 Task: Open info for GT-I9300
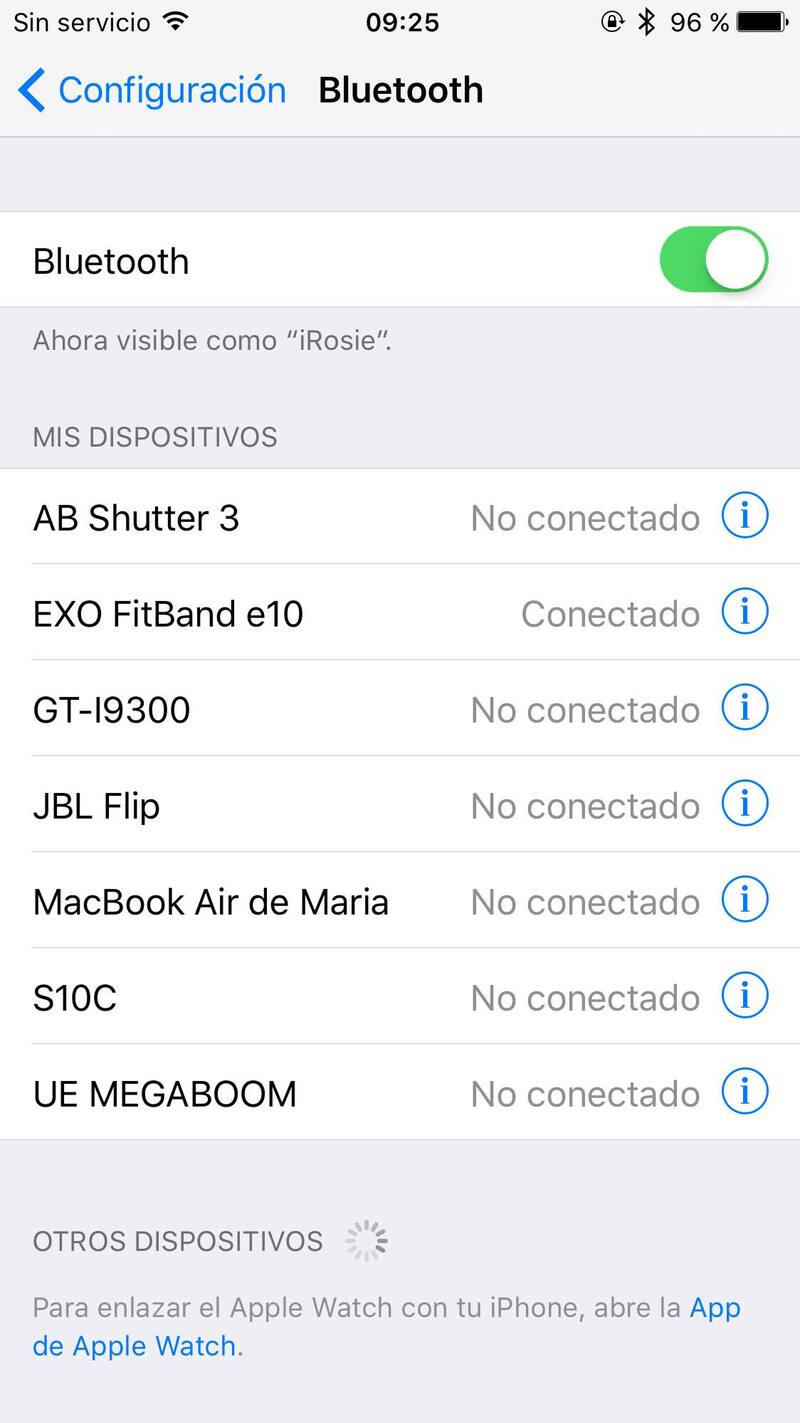pos(744,708)
